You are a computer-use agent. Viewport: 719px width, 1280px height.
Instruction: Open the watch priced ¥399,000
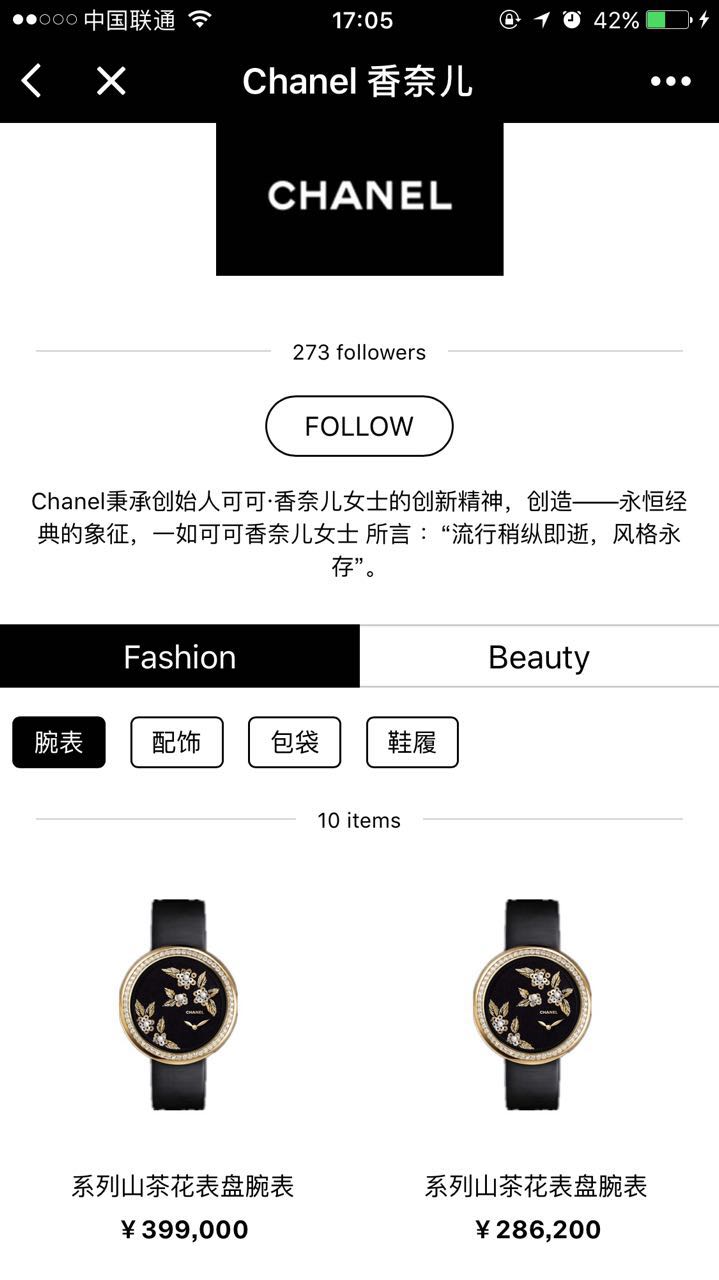[182, 1004]
